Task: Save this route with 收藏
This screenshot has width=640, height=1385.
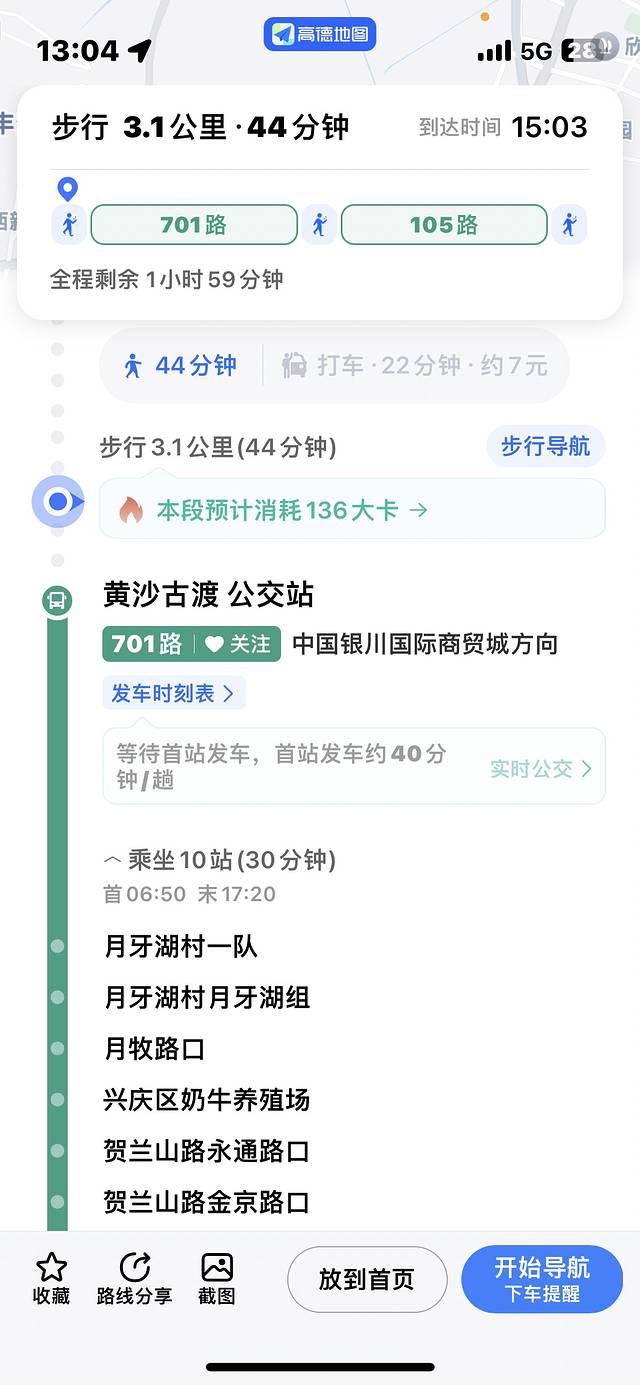Action: click(x=52, y=1279)
